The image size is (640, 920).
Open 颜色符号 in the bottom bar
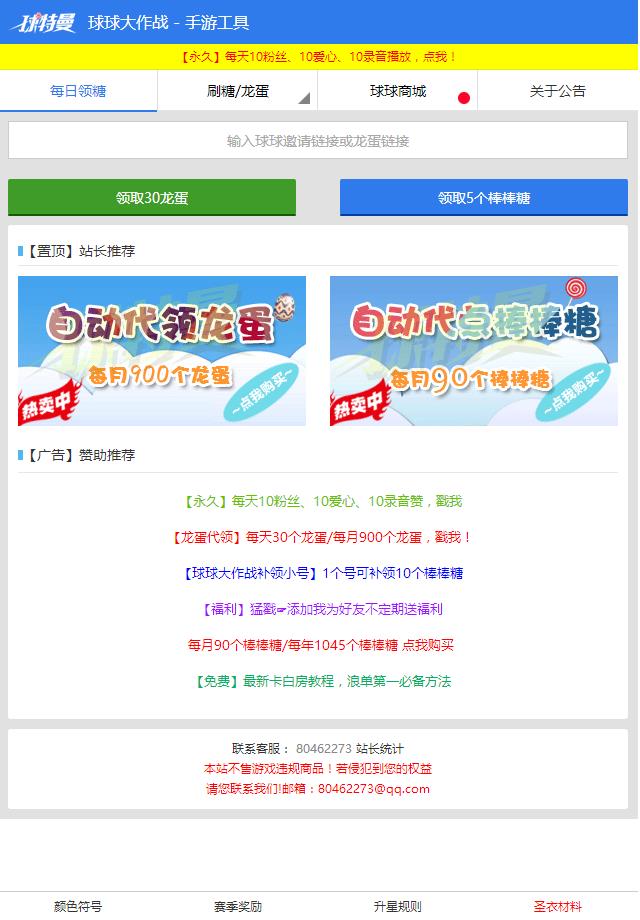[78, 906]
